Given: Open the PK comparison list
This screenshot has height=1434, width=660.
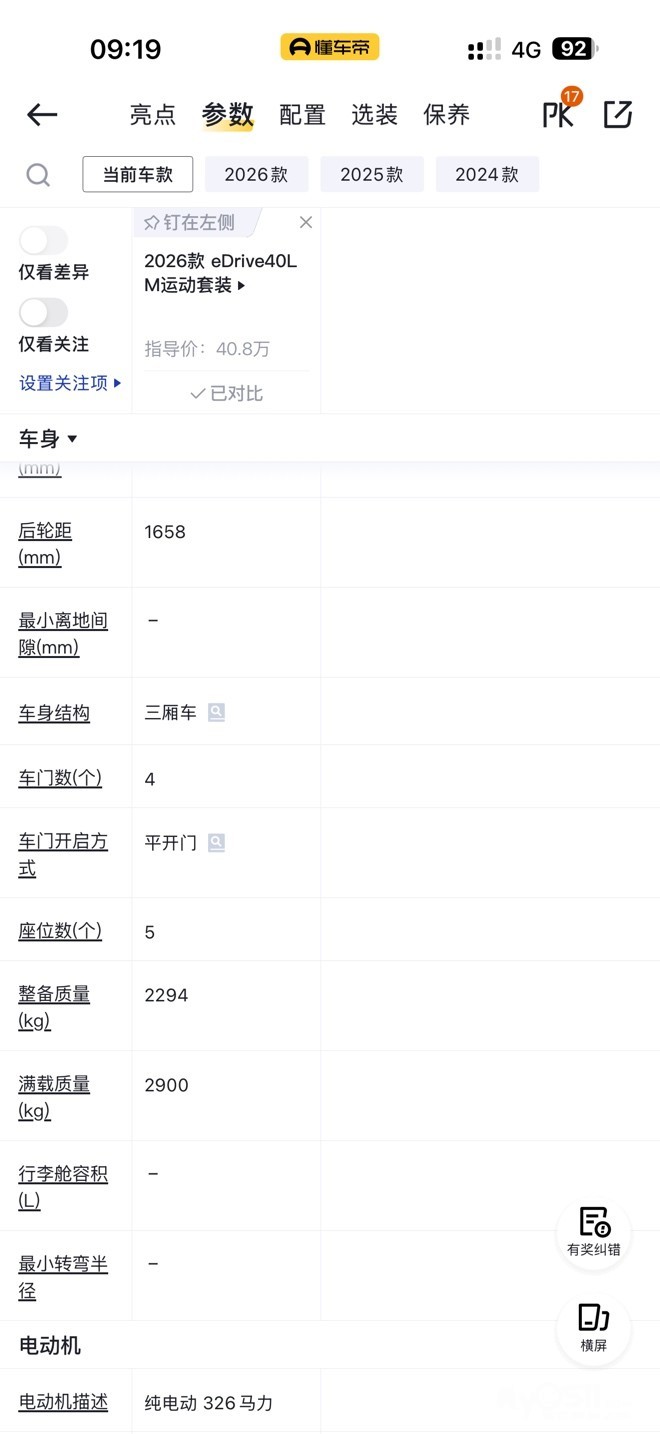Looking at the screenshot, I should point(559,114).
